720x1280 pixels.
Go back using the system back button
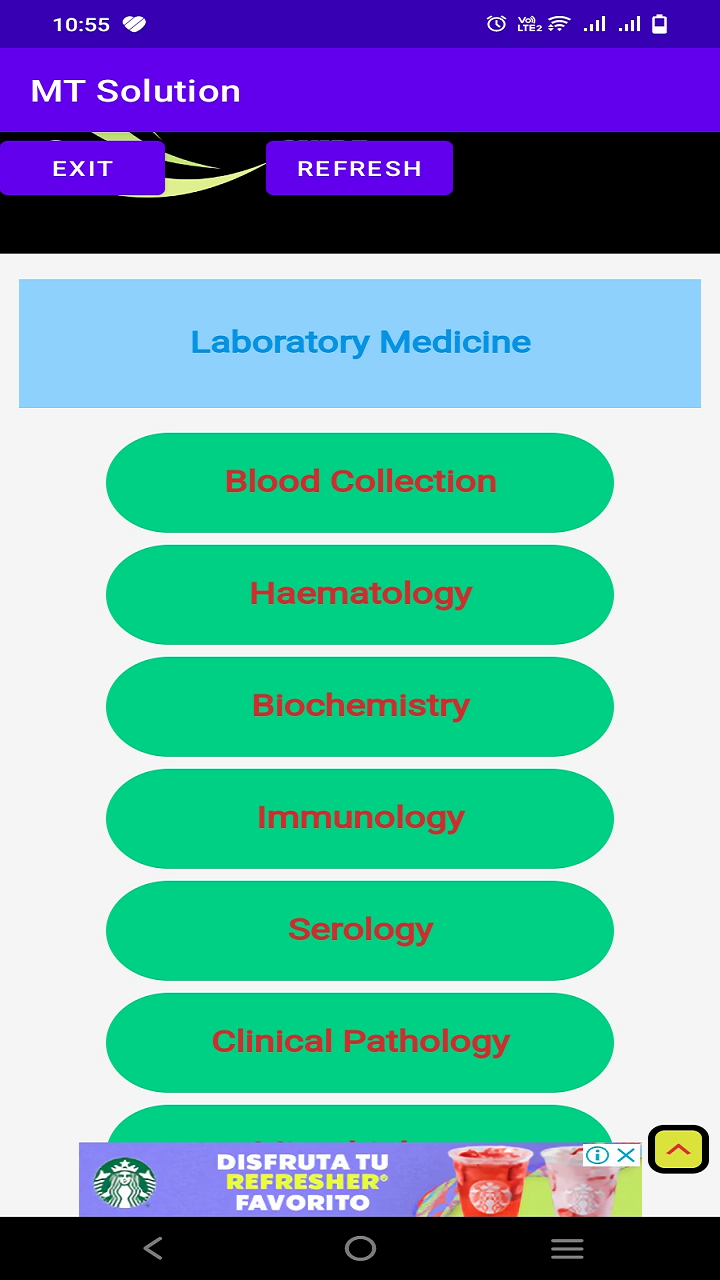pos(152,1248)
